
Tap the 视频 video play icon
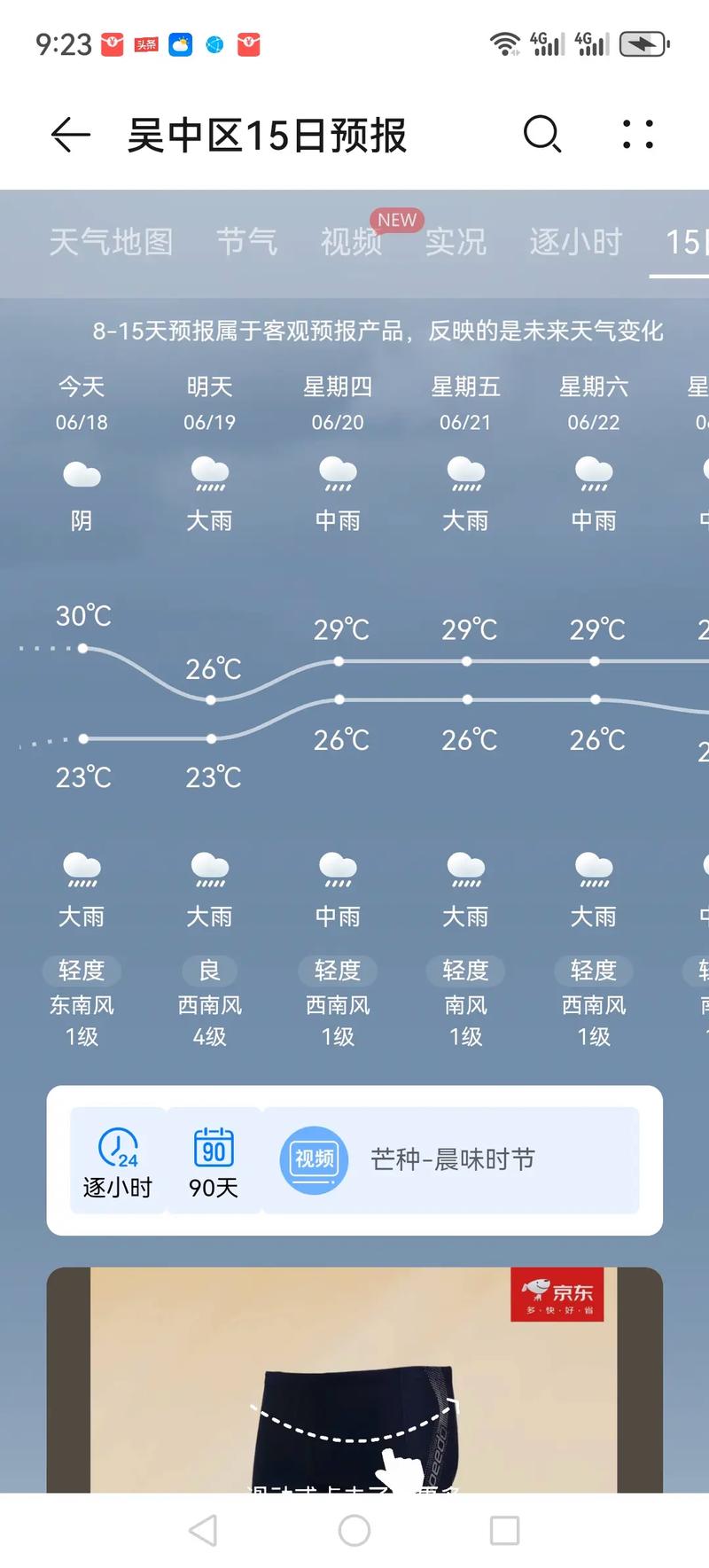pos(312,1158)
